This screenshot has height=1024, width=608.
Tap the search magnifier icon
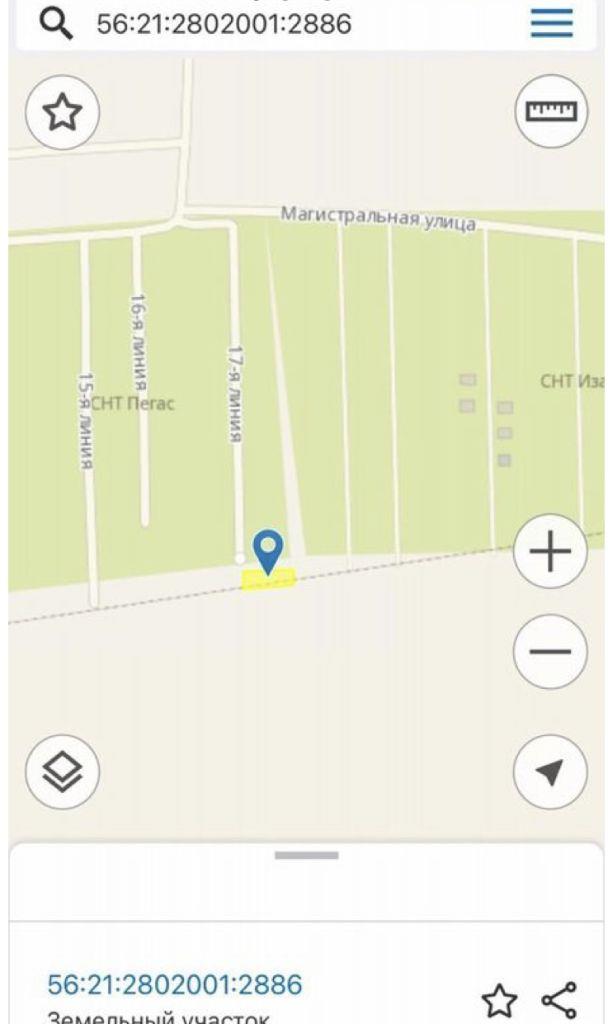point(56,24)
